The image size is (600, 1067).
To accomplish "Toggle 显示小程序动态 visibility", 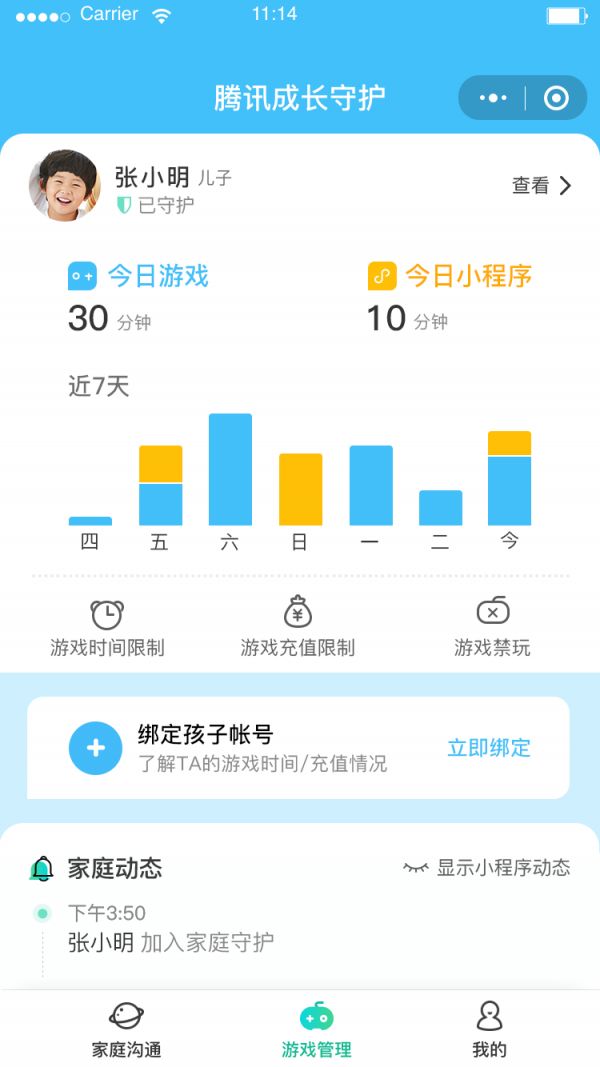I will pyautogui.click(x=487, y=868).
